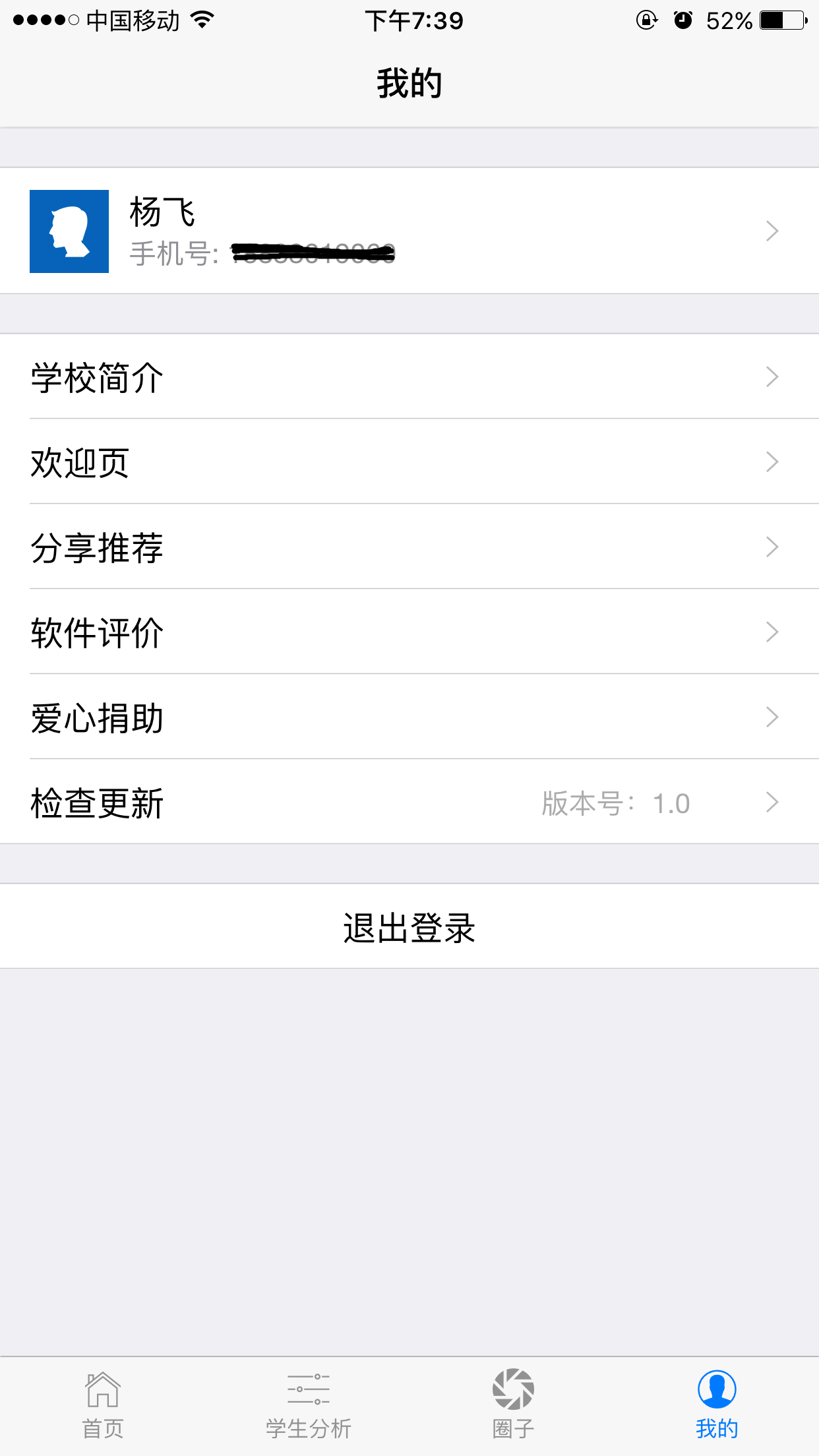Open 爱心捐助 donation page
The image size is (819, 1456).
click(x=409, y=717)
